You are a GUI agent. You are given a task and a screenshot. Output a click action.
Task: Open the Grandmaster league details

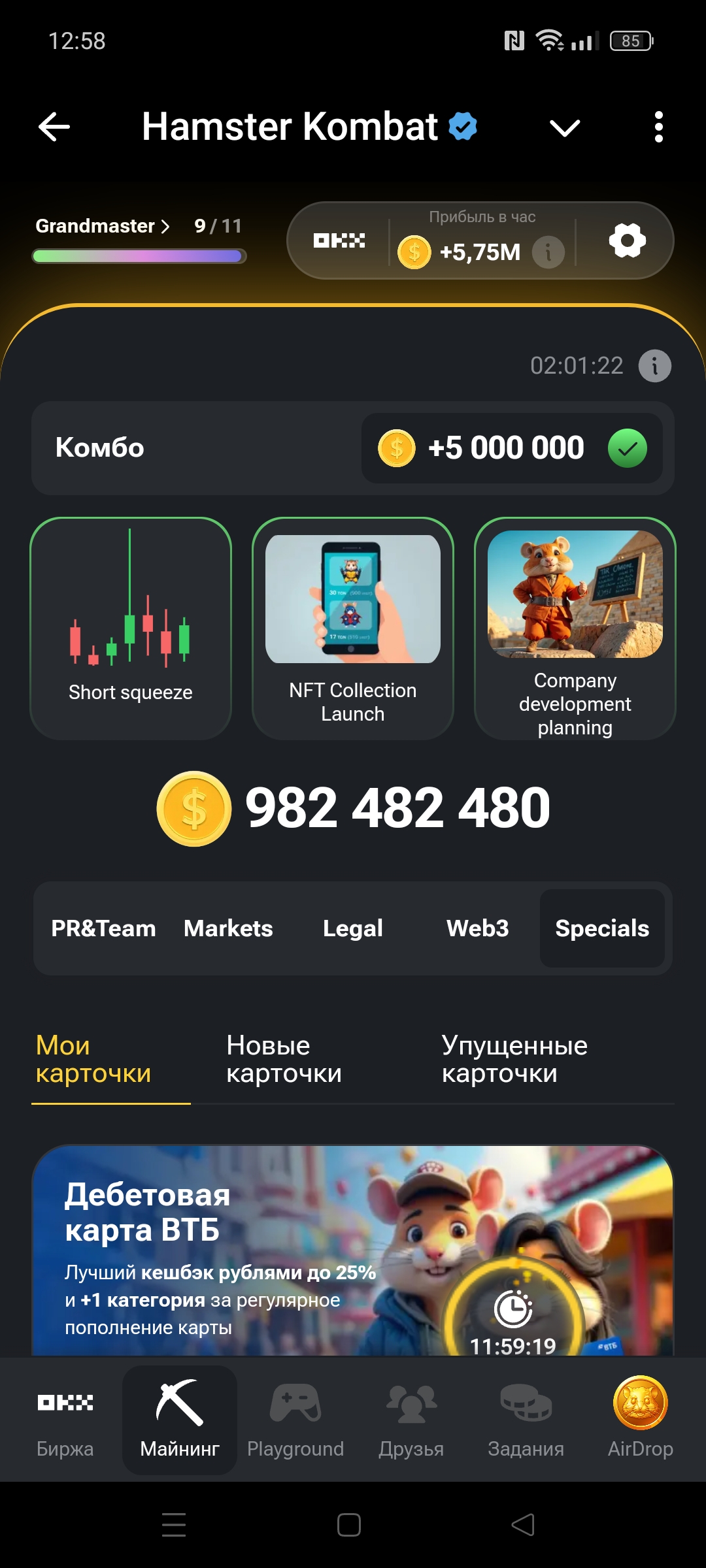pyautogui.click(x=103, y=226)
